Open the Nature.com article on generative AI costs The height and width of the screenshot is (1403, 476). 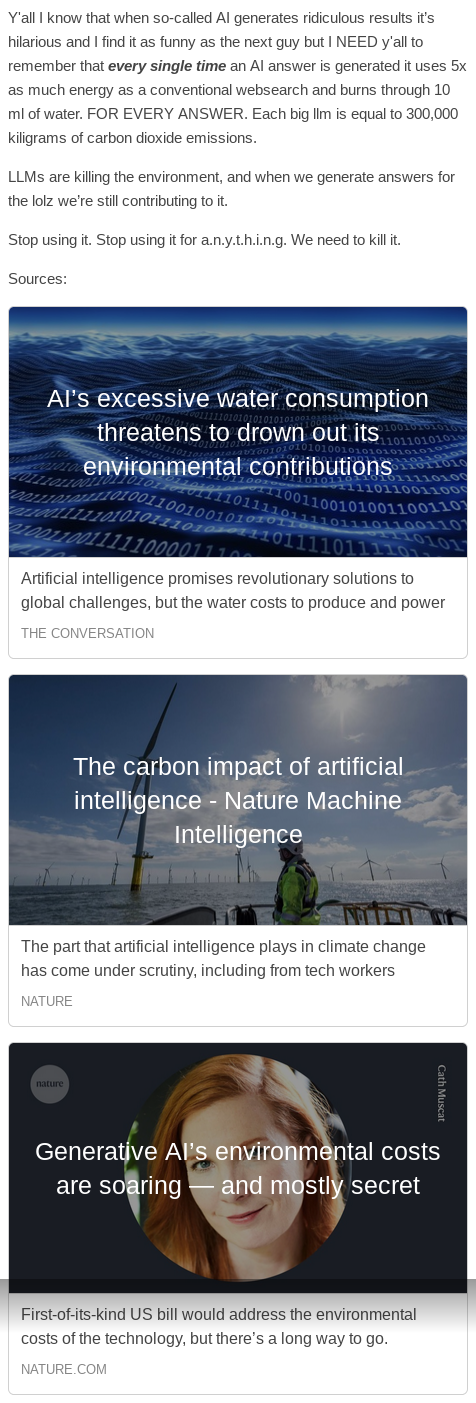coord(238,1218)
